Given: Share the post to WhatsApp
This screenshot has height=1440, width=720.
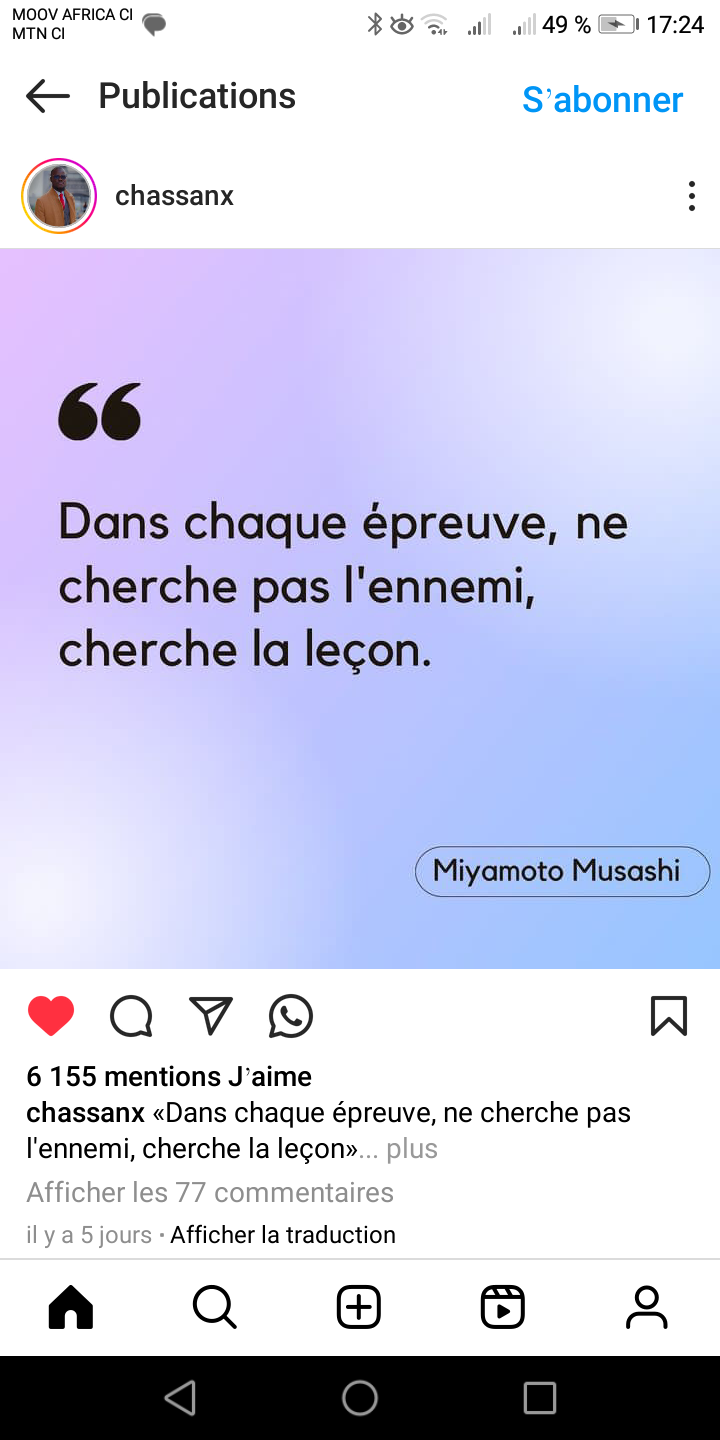Looking at the screenshot, I should (x=291, y=1017).
